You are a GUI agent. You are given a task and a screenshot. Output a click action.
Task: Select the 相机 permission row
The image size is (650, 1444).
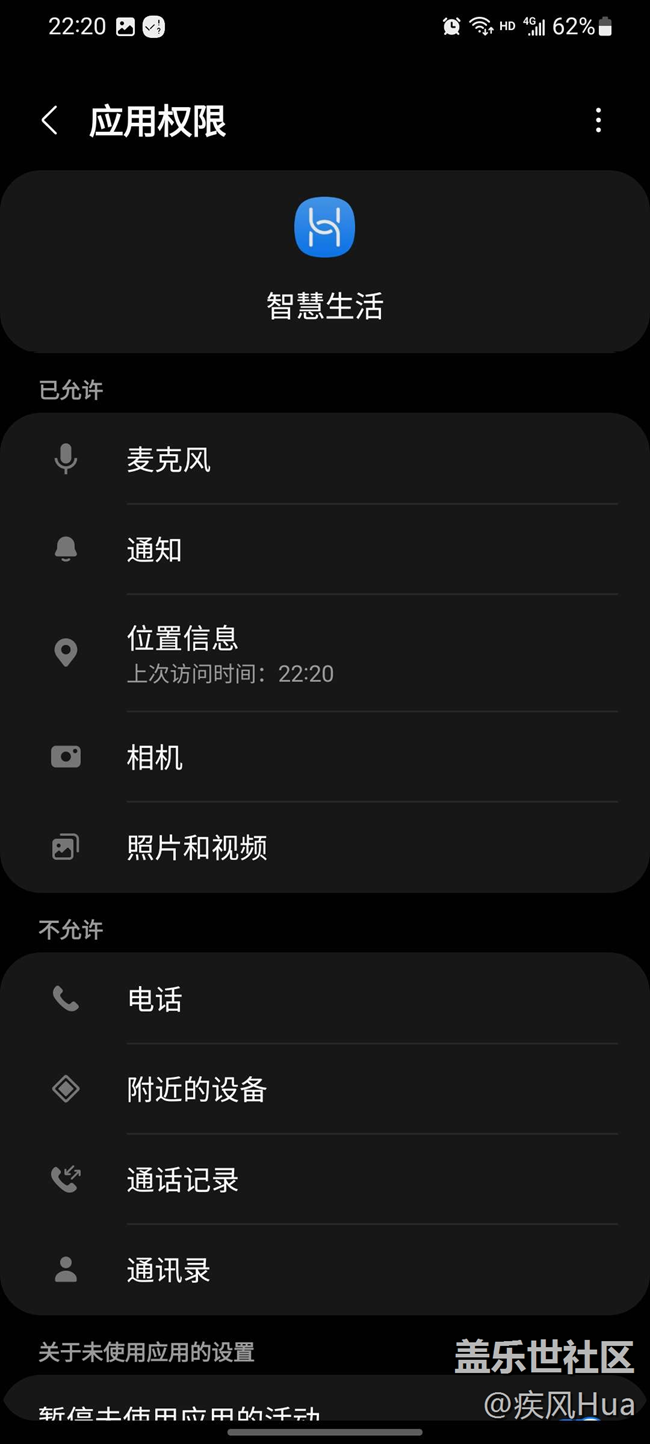pyautogui.click(x=325, y=758)
